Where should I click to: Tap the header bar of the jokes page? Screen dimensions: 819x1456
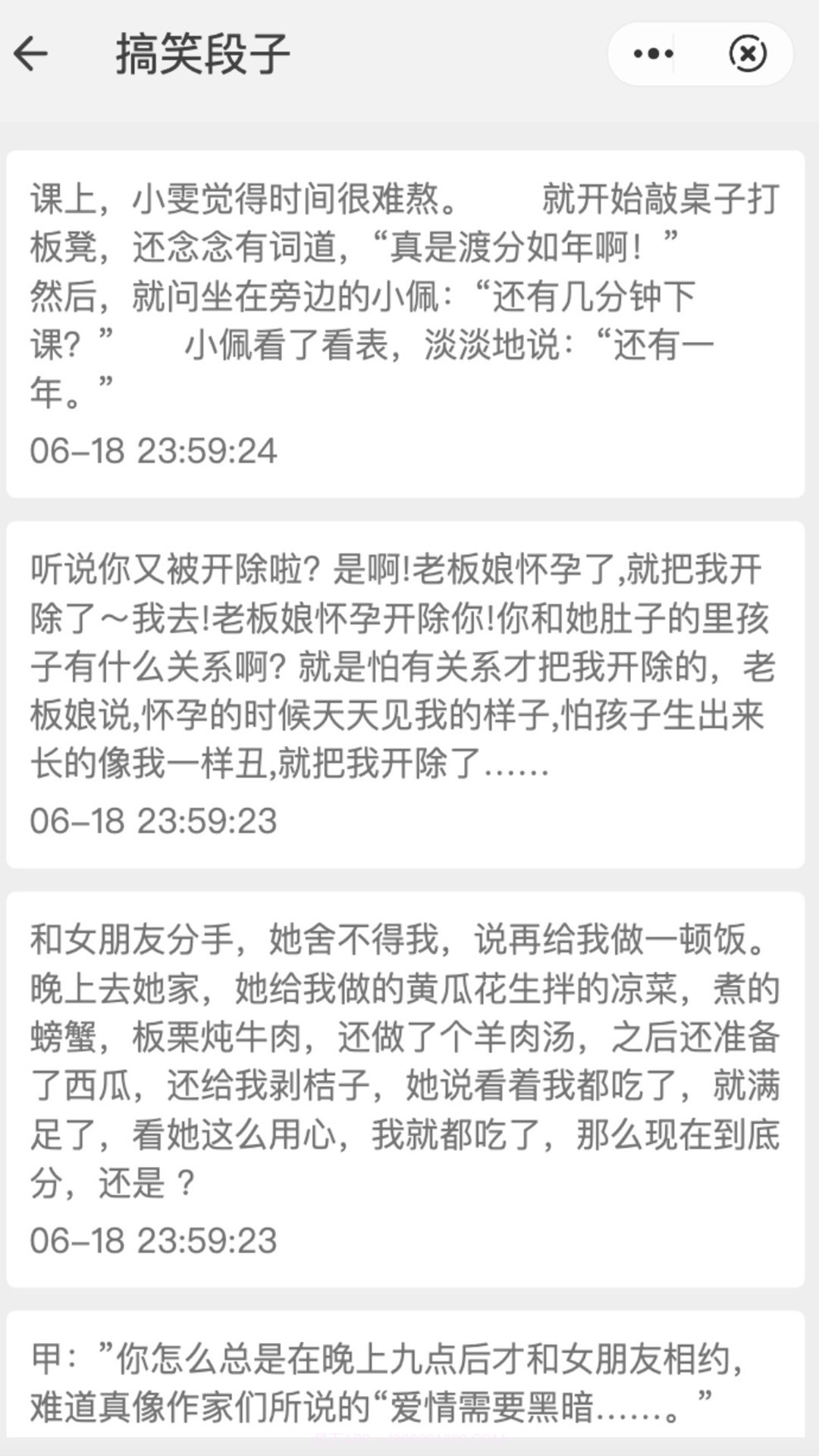click(x=409, y=52)
